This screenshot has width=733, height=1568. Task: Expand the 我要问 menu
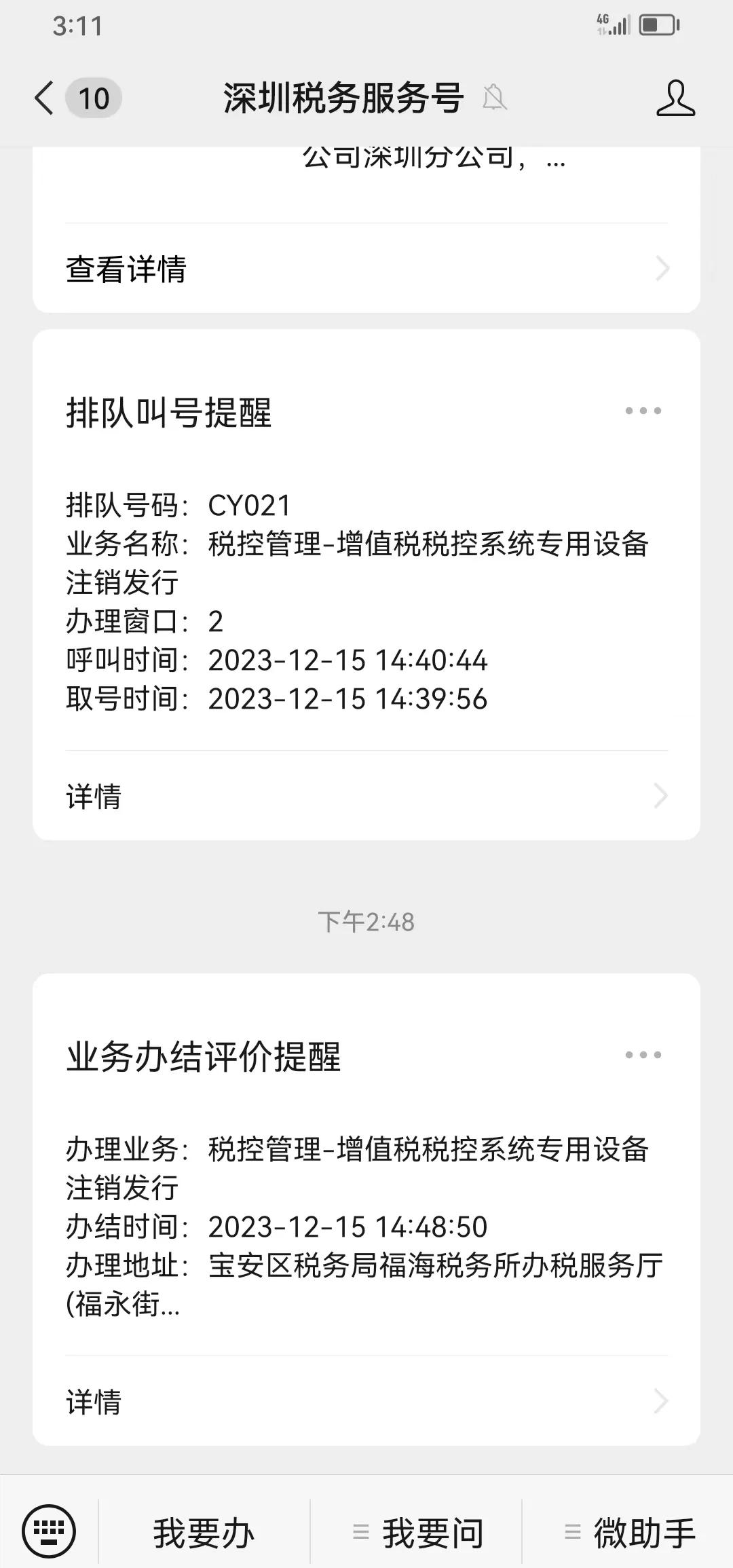[418, 1533]
